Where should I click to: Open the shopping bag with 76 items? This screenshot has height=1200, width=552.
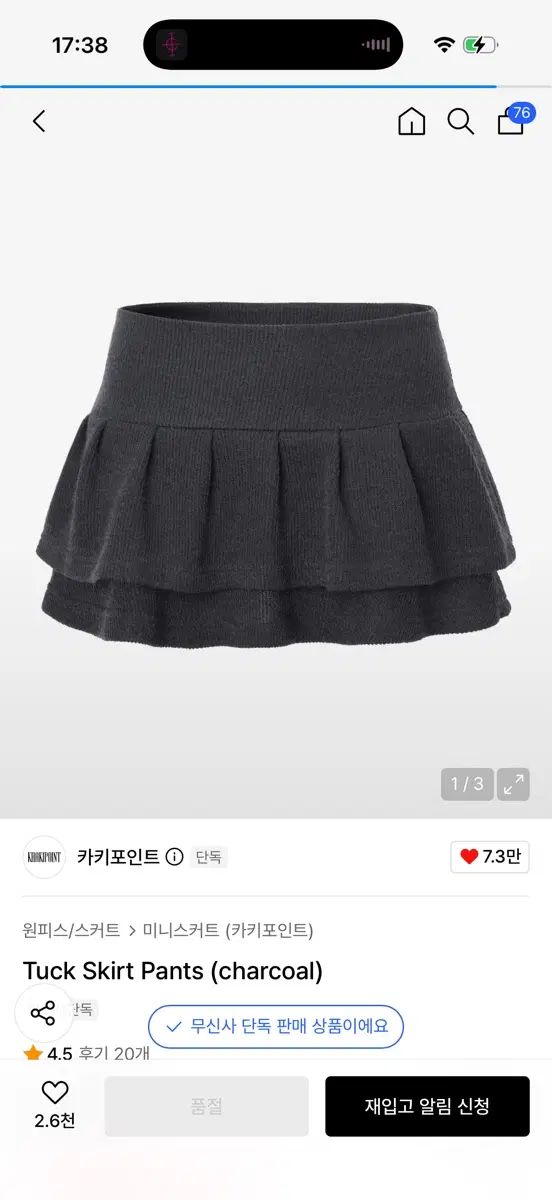pos(514,119)
